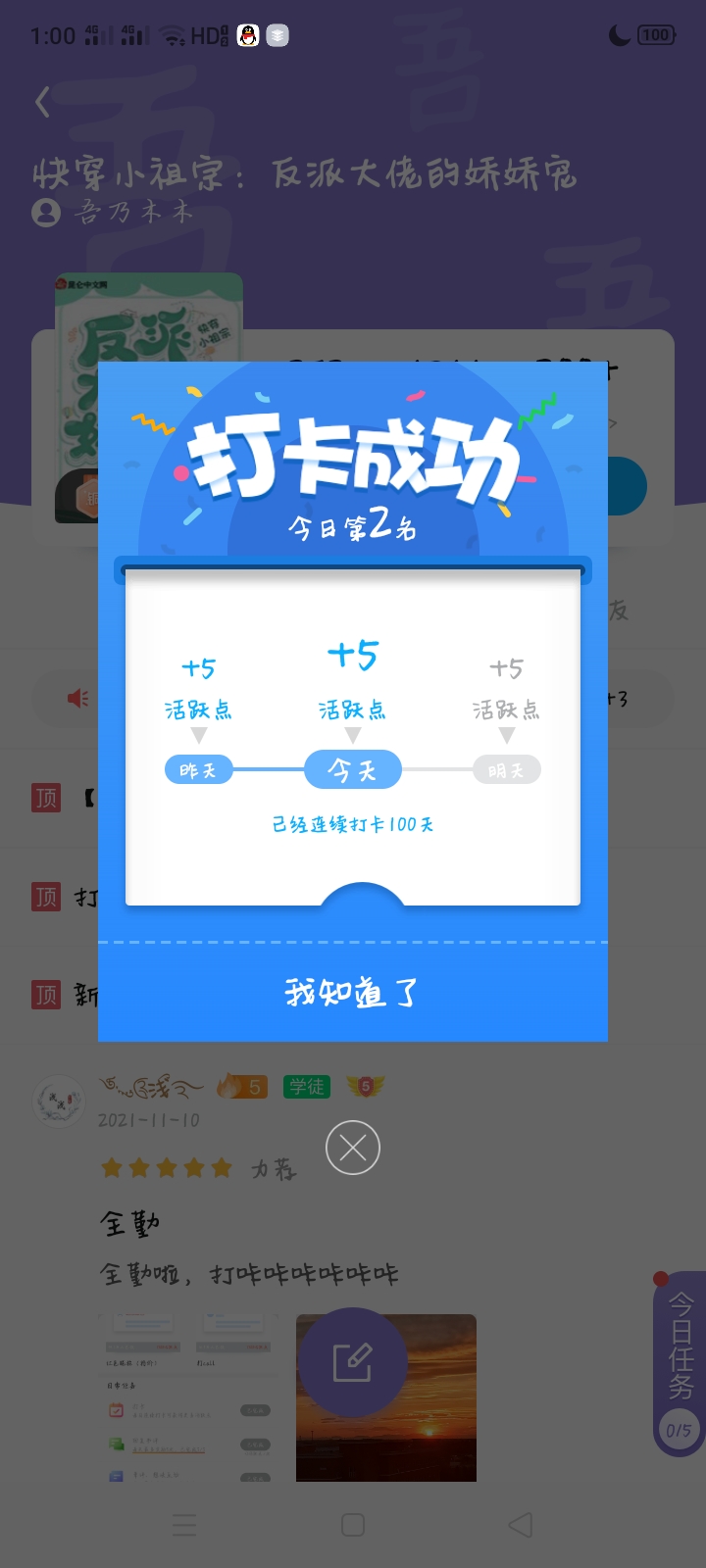This screenshot has width=706, height=1568.
Task: Confirm the check-in with 我知道了
Action: tap(352, 993)
